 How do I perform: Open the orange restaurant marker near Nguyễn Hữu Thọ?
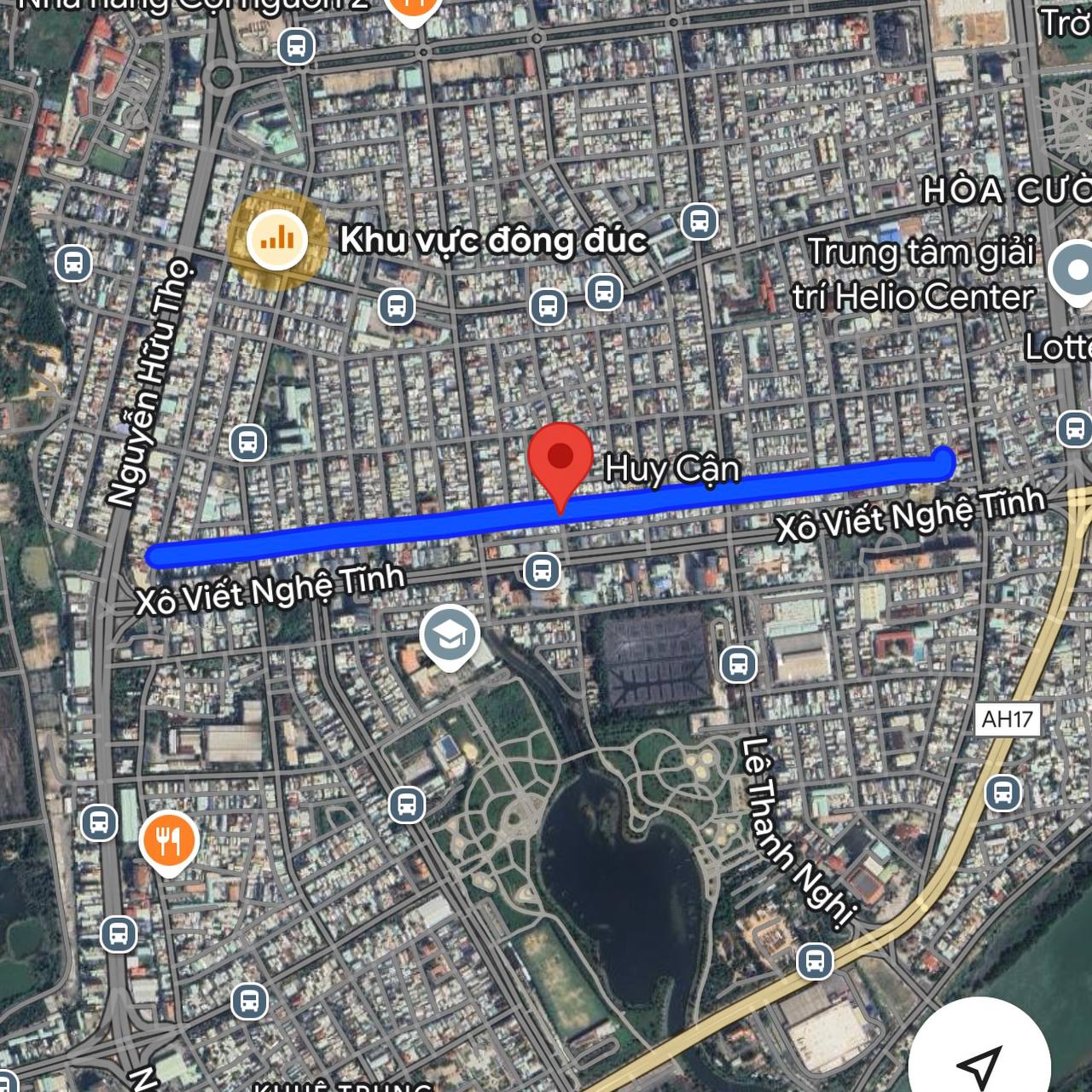click(x=169, y=840)
